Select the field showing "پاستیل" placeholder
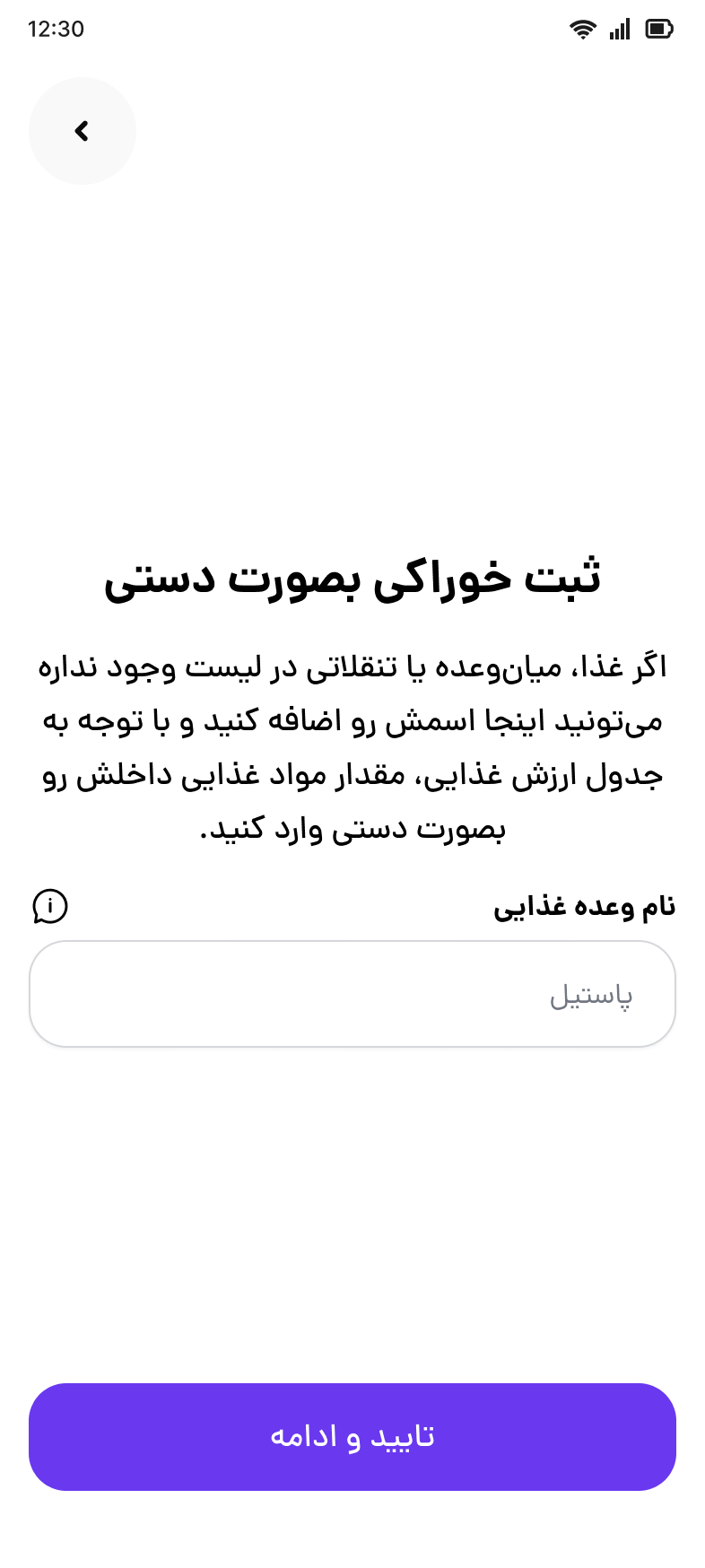Image resolution: width=705 pixels, height=1568 pixels. coord(352,993)
